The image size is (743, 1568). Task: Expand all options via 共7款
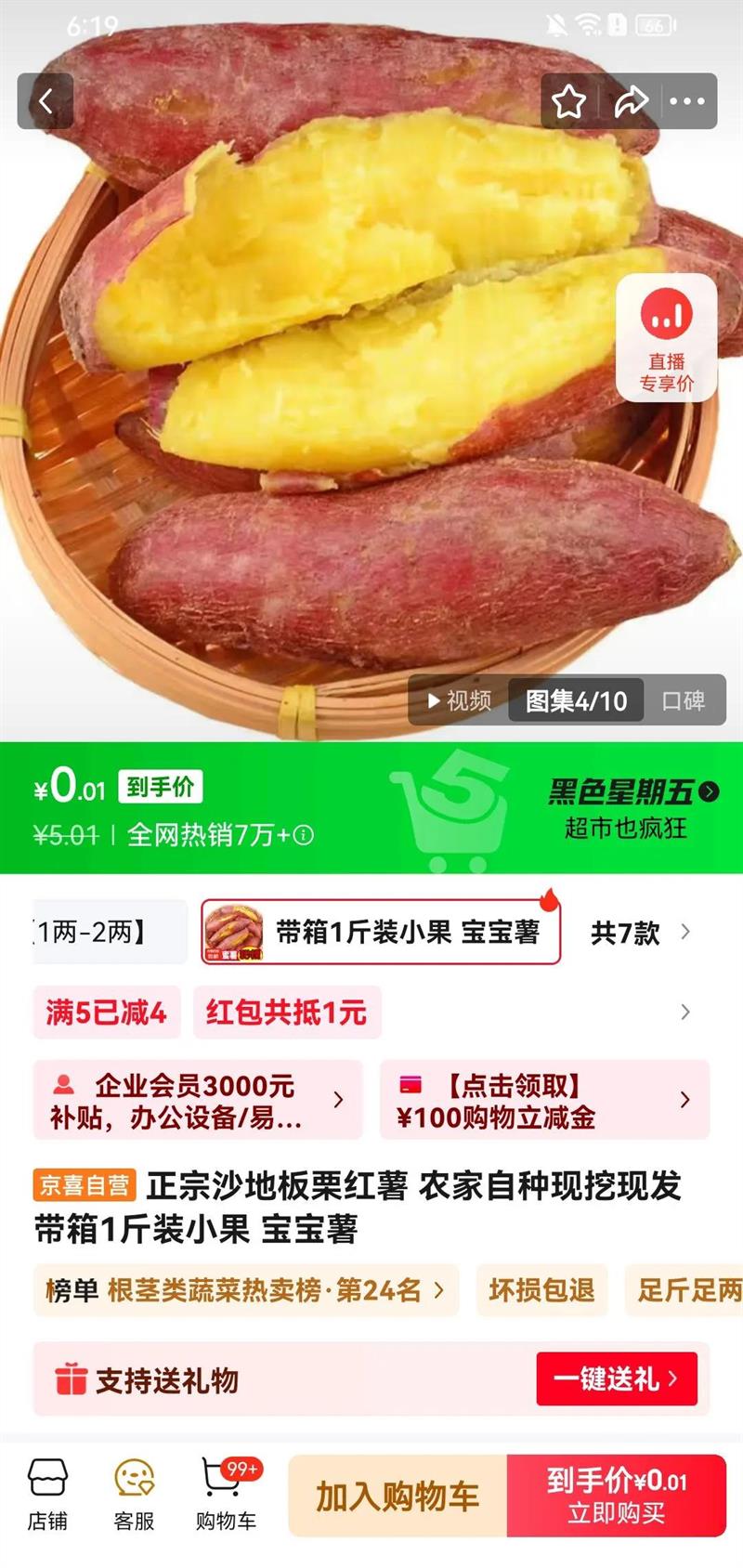click(x=640, y=932)
